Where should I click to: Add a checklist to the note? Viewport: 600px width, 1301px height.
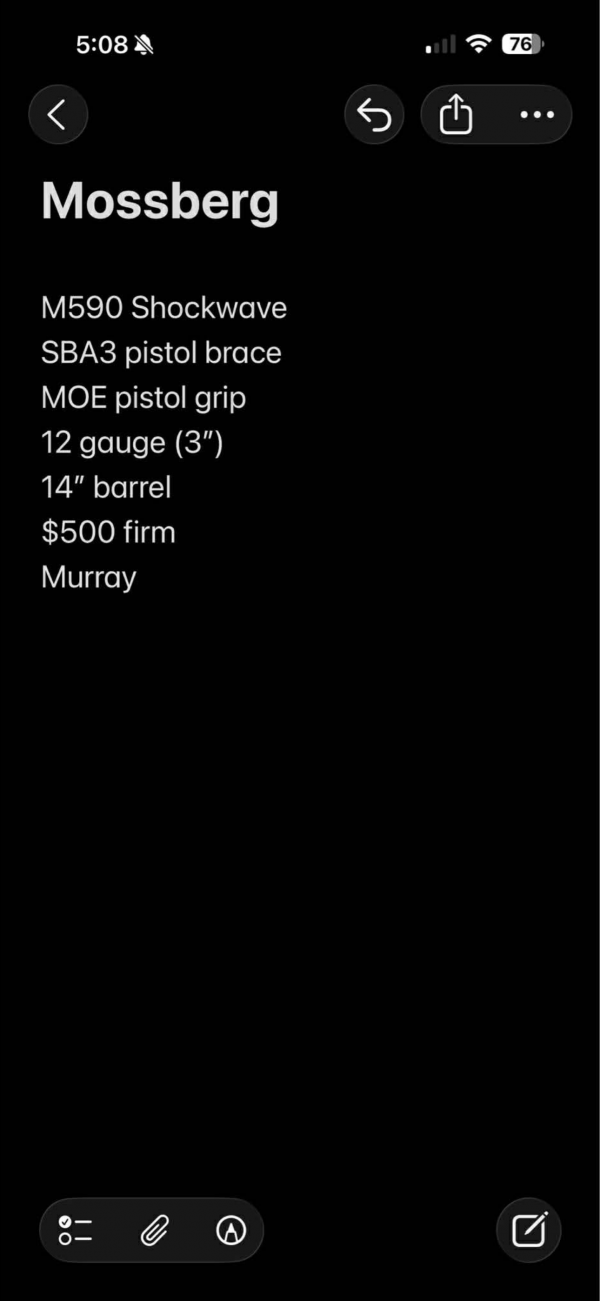(76, 1230)
